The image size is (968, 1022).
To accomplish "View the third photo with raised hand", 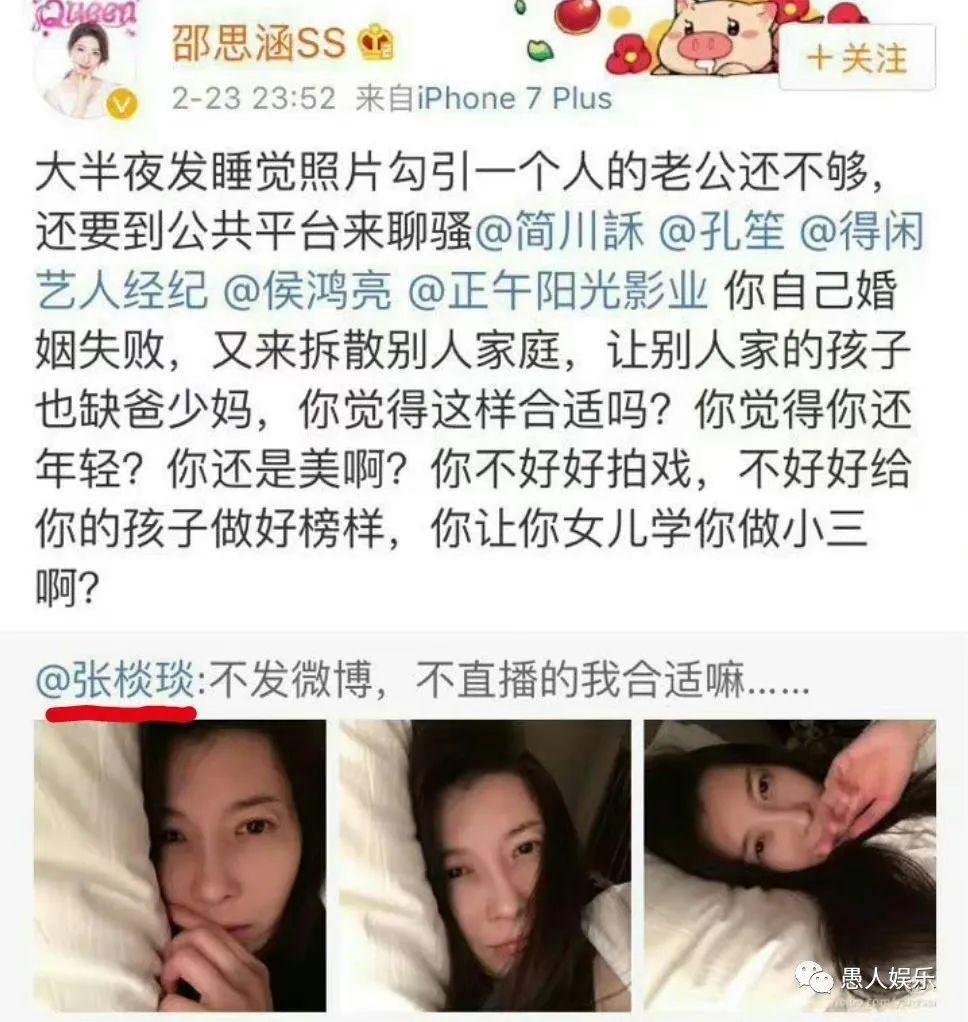I will pyautogui.click(x=789, y=864).
